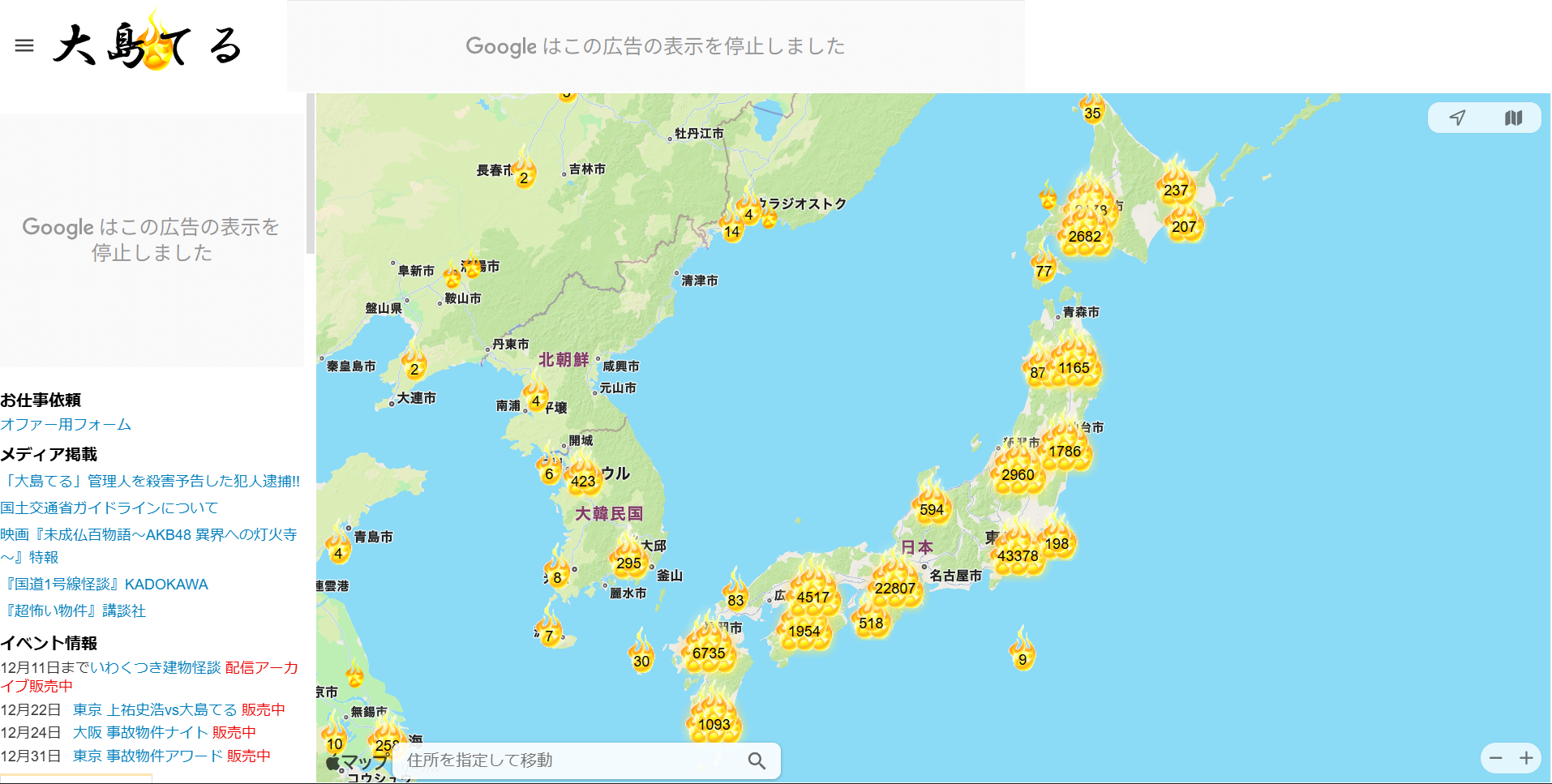Open the 国土交通省ガイドラインについて link
Image resolution: width=1552 pixels, height=784 pixels.
point(109,508)
